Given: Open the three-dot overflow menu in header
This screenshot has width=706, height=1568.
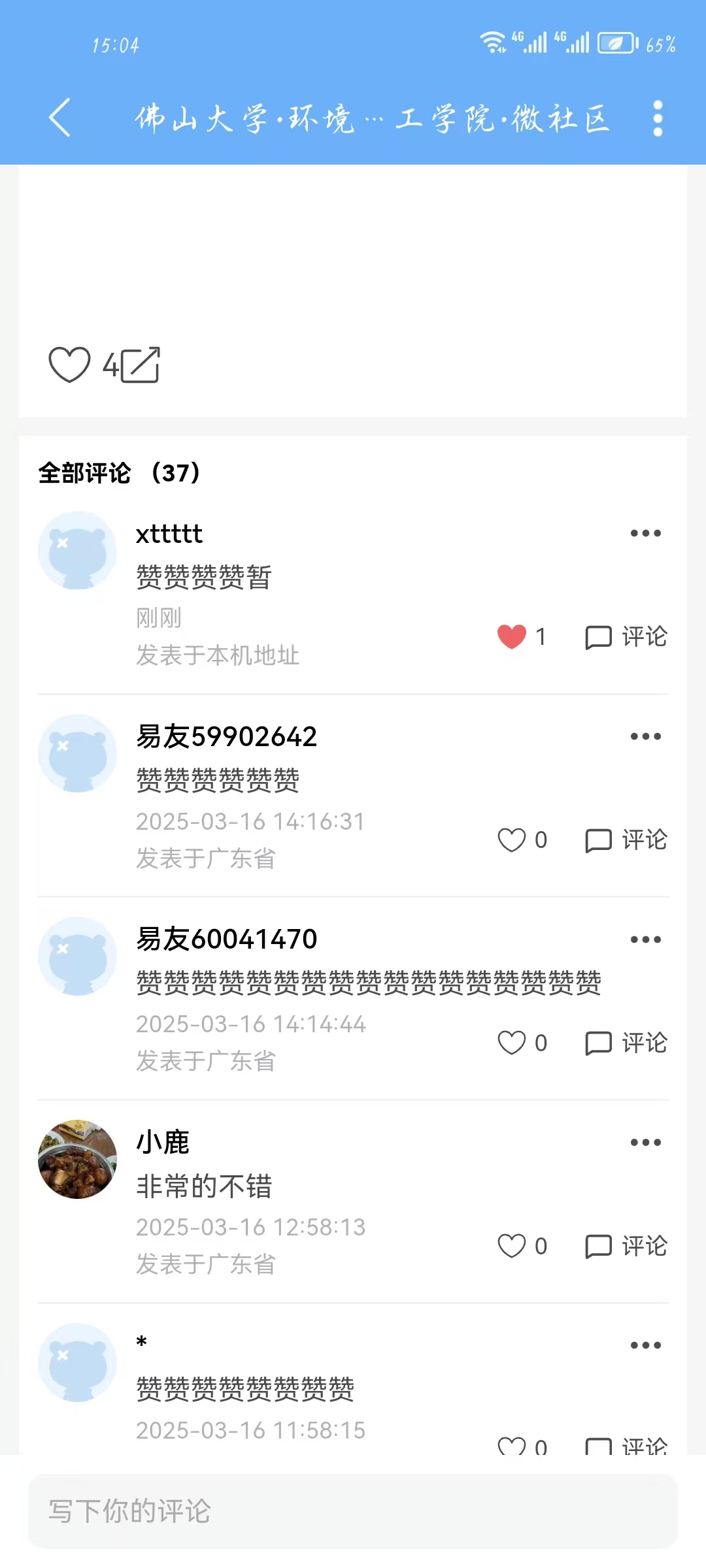Looking at the screenshot, I should 658,118.
